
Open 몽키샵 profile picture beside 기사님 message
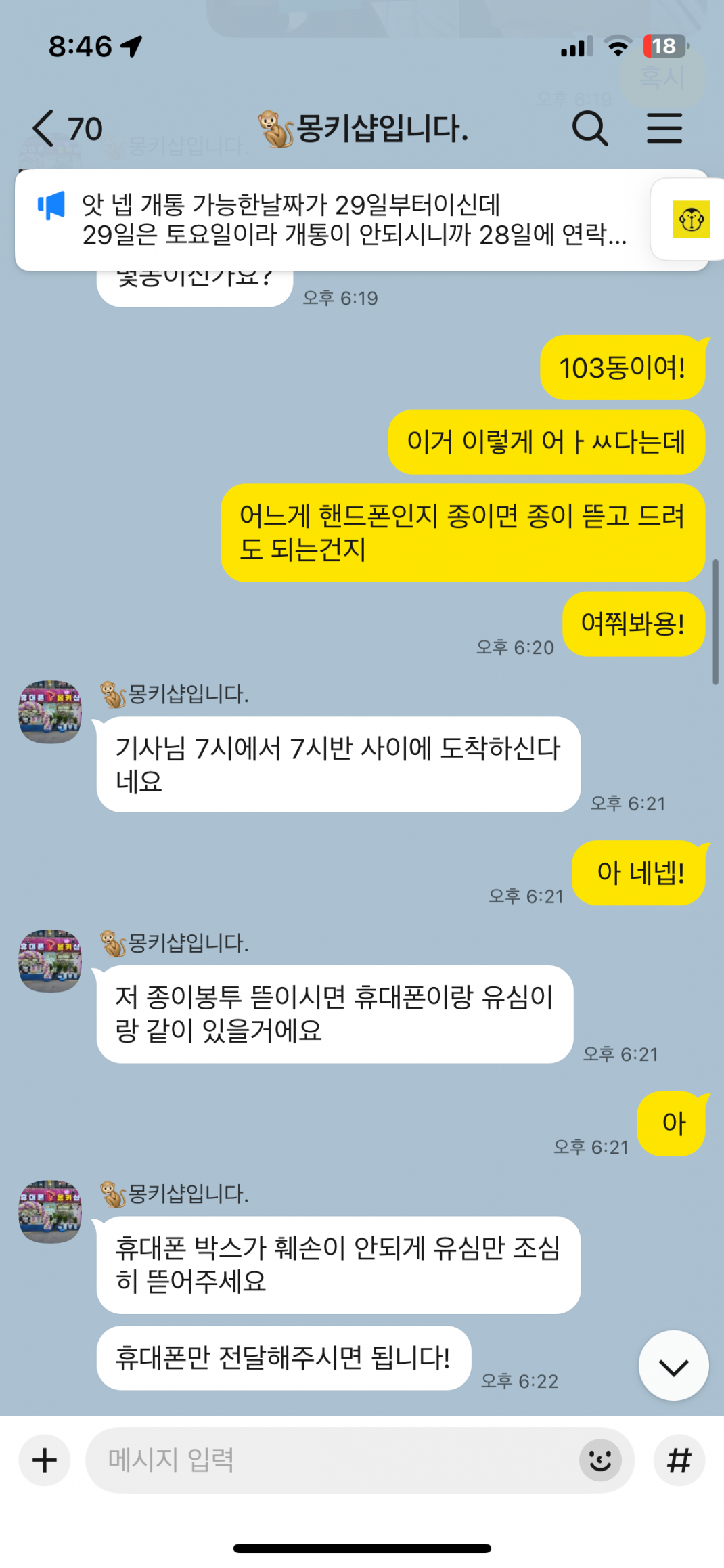click(x=50, y=712)
